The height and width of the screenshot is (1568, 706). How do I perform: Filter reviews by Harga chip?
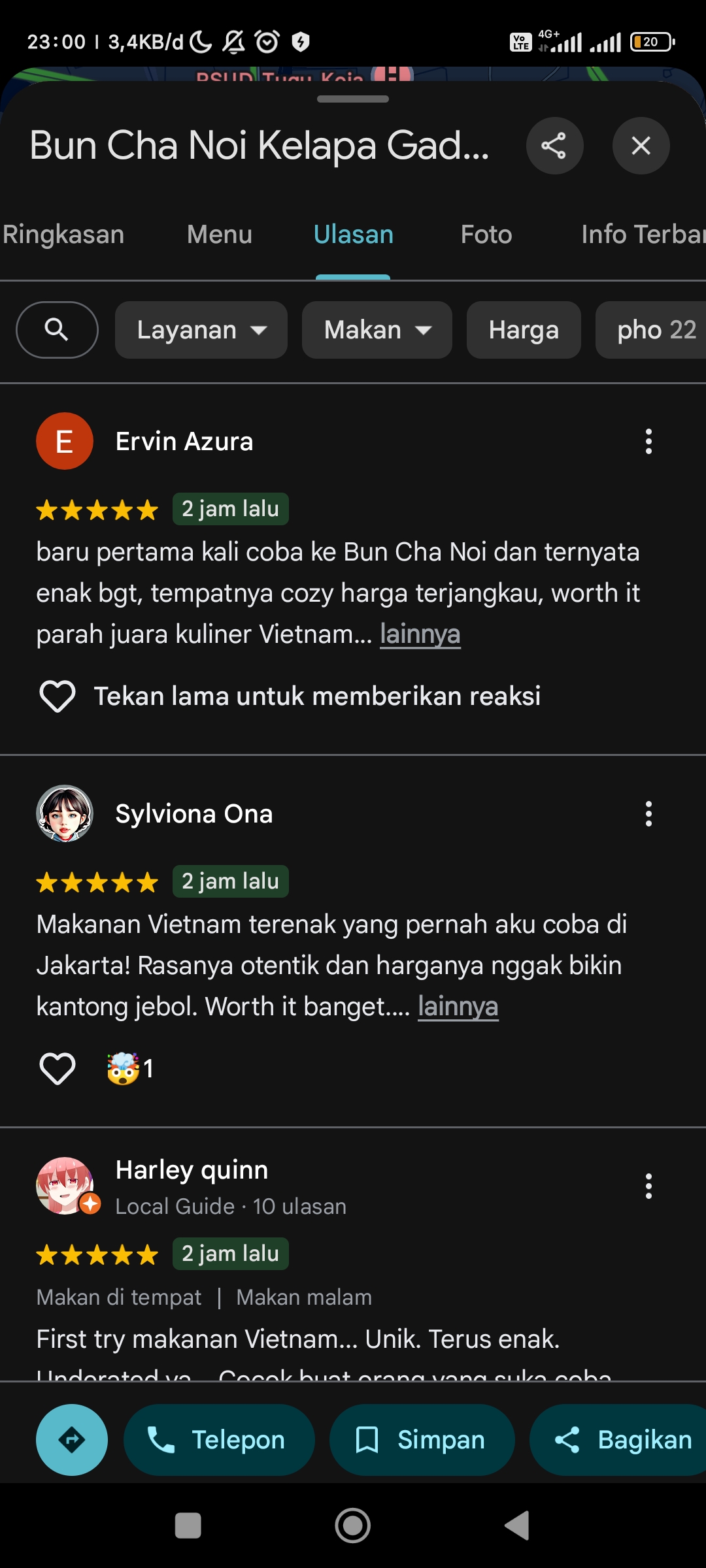pyautogui.click(x=524, y=330)
